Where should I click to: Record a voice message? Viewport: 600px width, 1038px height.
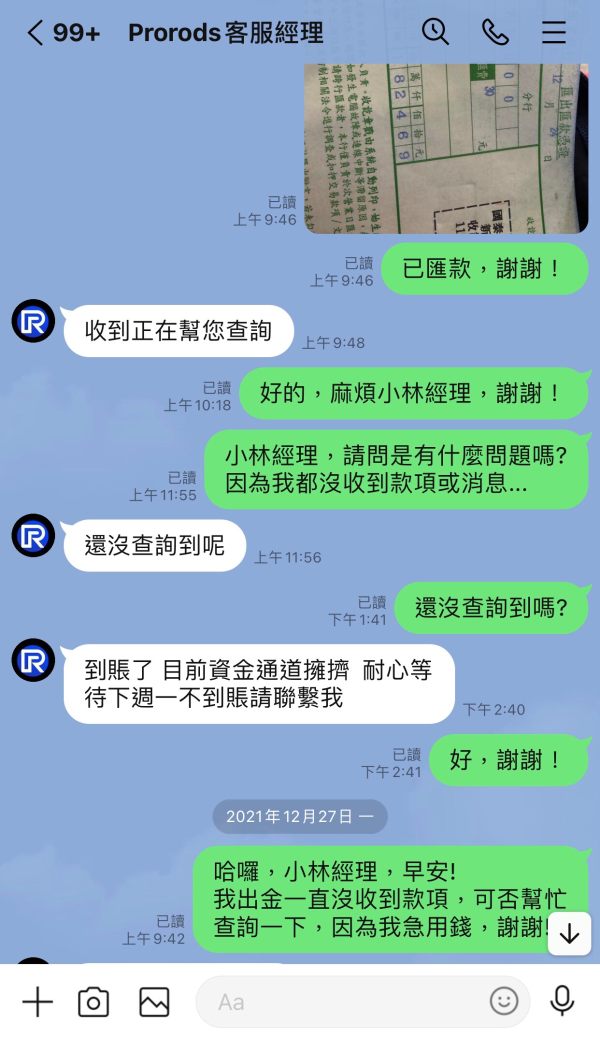(562, 1001)
